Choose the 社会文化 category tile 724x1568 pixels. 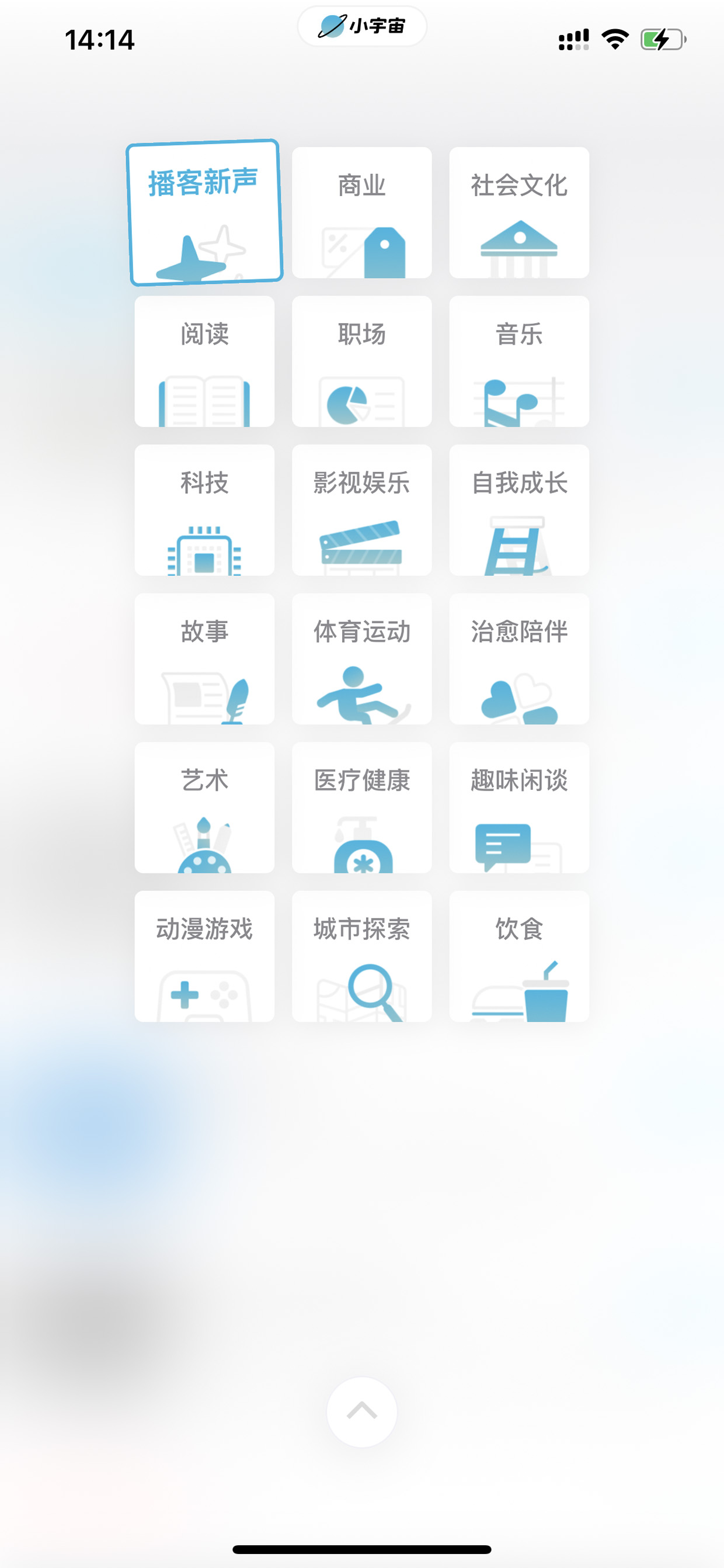[x=519, y=213]
